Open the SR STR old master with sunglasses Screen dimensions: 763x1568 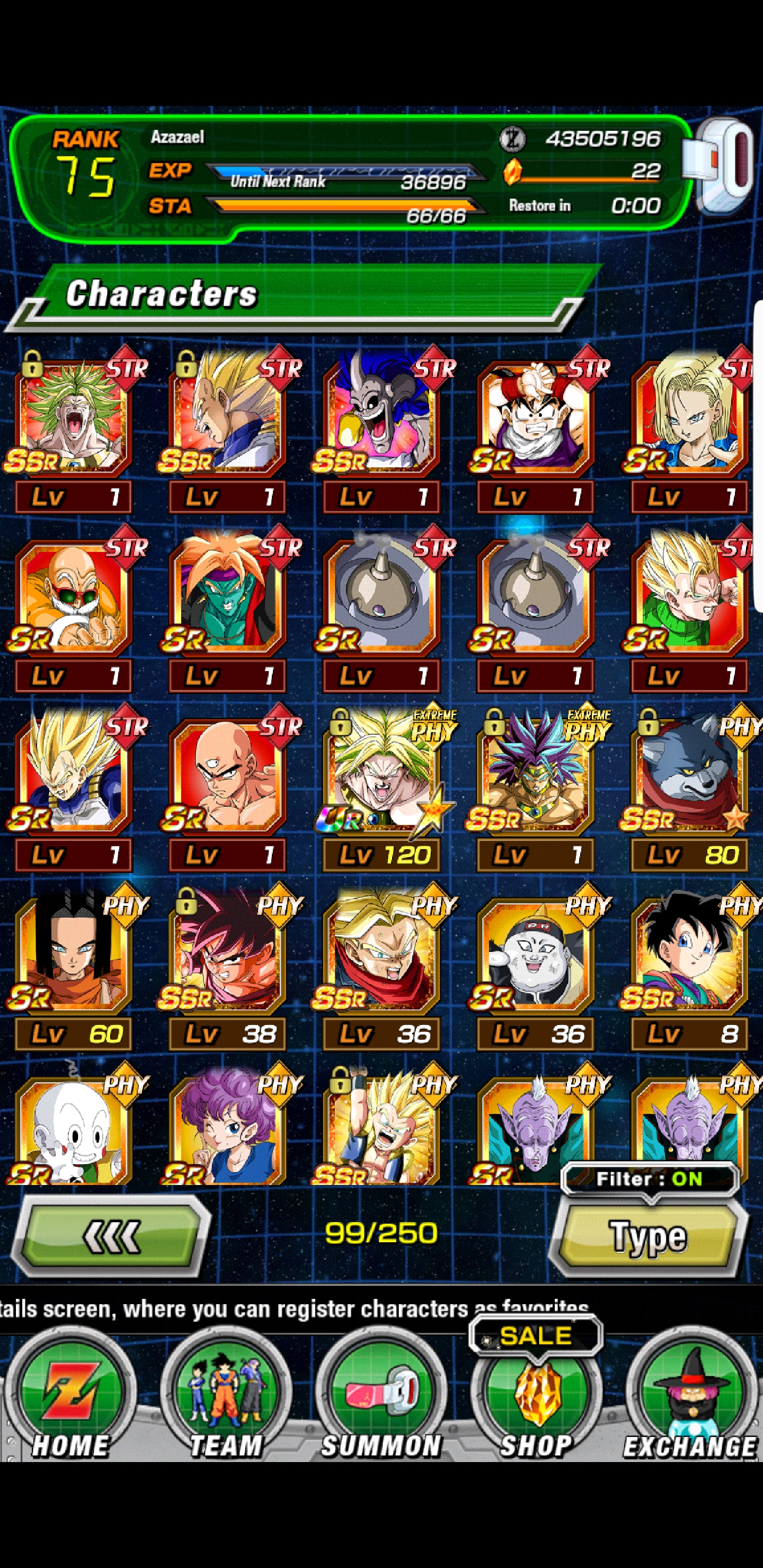pos(74,609)
